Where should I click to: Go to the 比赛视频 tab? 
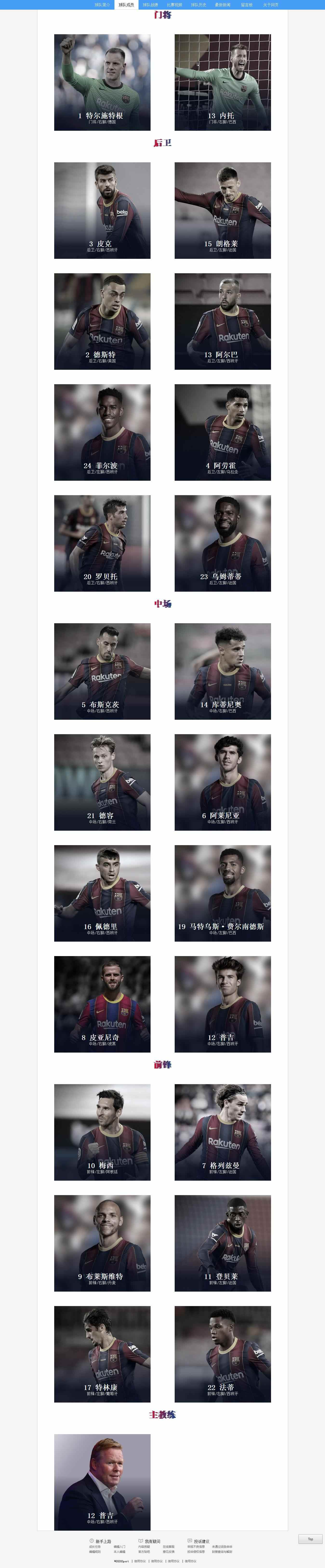[x=174, y=4]
